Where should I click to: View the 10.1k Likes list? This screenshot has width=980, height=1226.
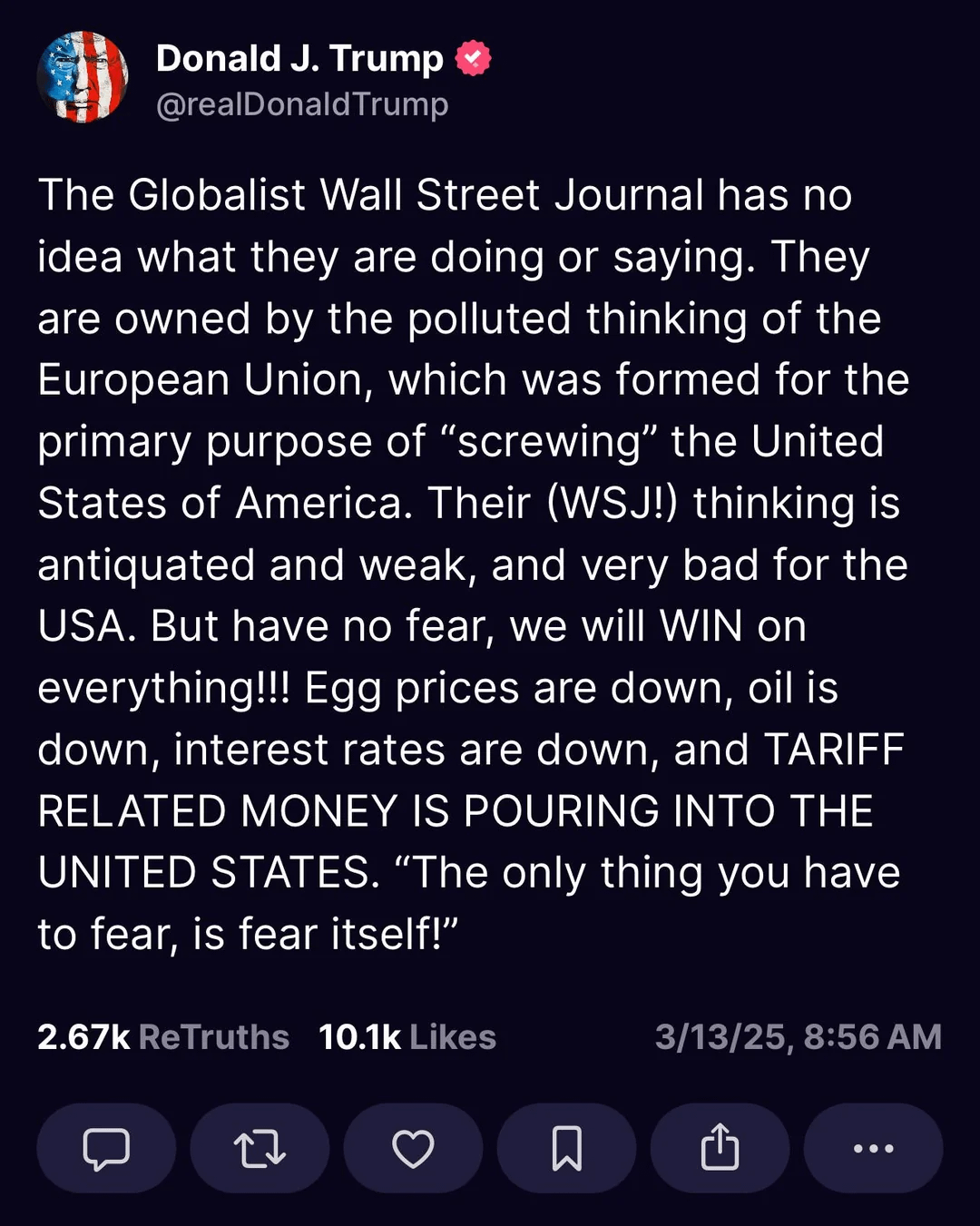[x=407, y=1036]
